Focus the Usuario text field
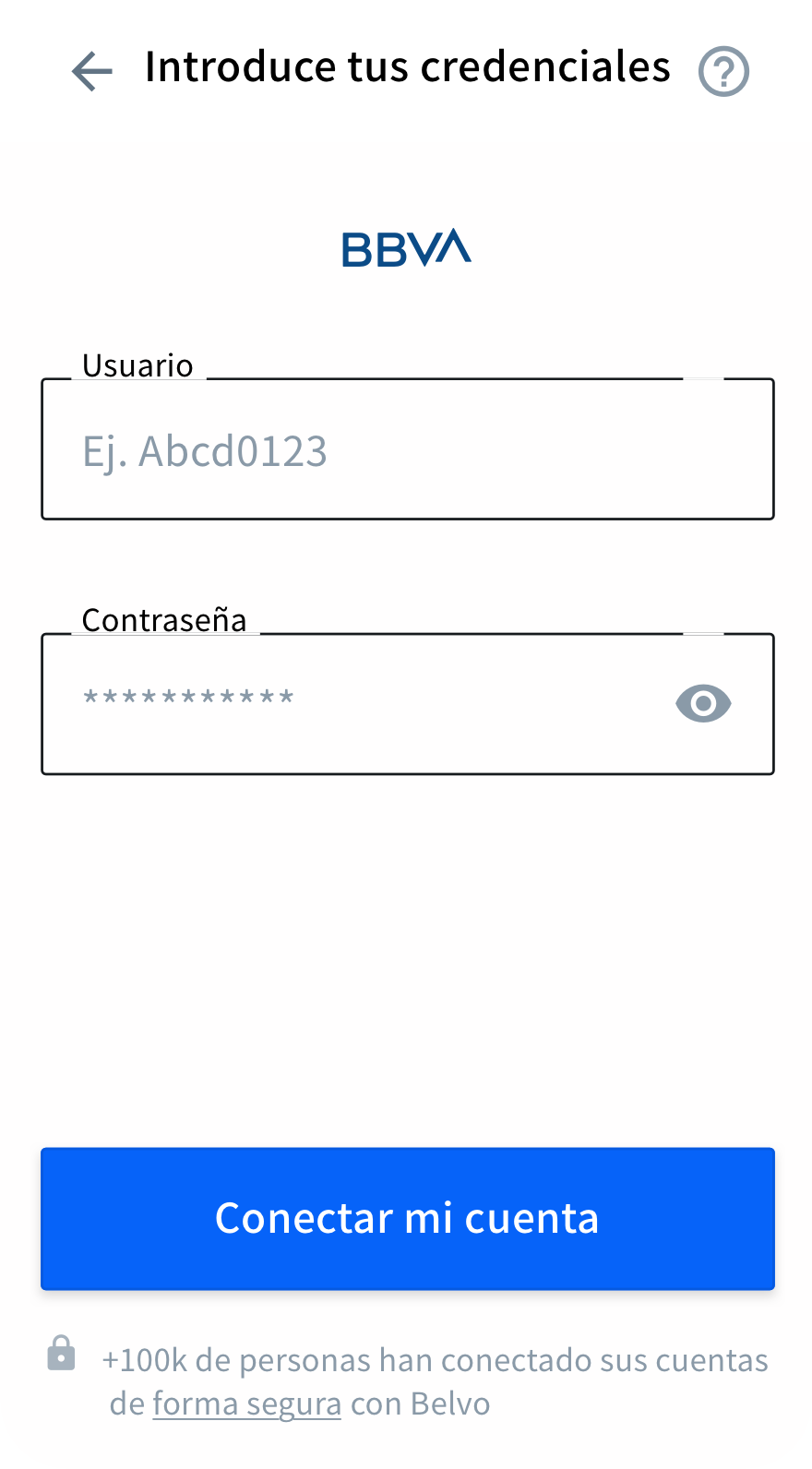Screen dimensions: 812x1469 point(408,449)
